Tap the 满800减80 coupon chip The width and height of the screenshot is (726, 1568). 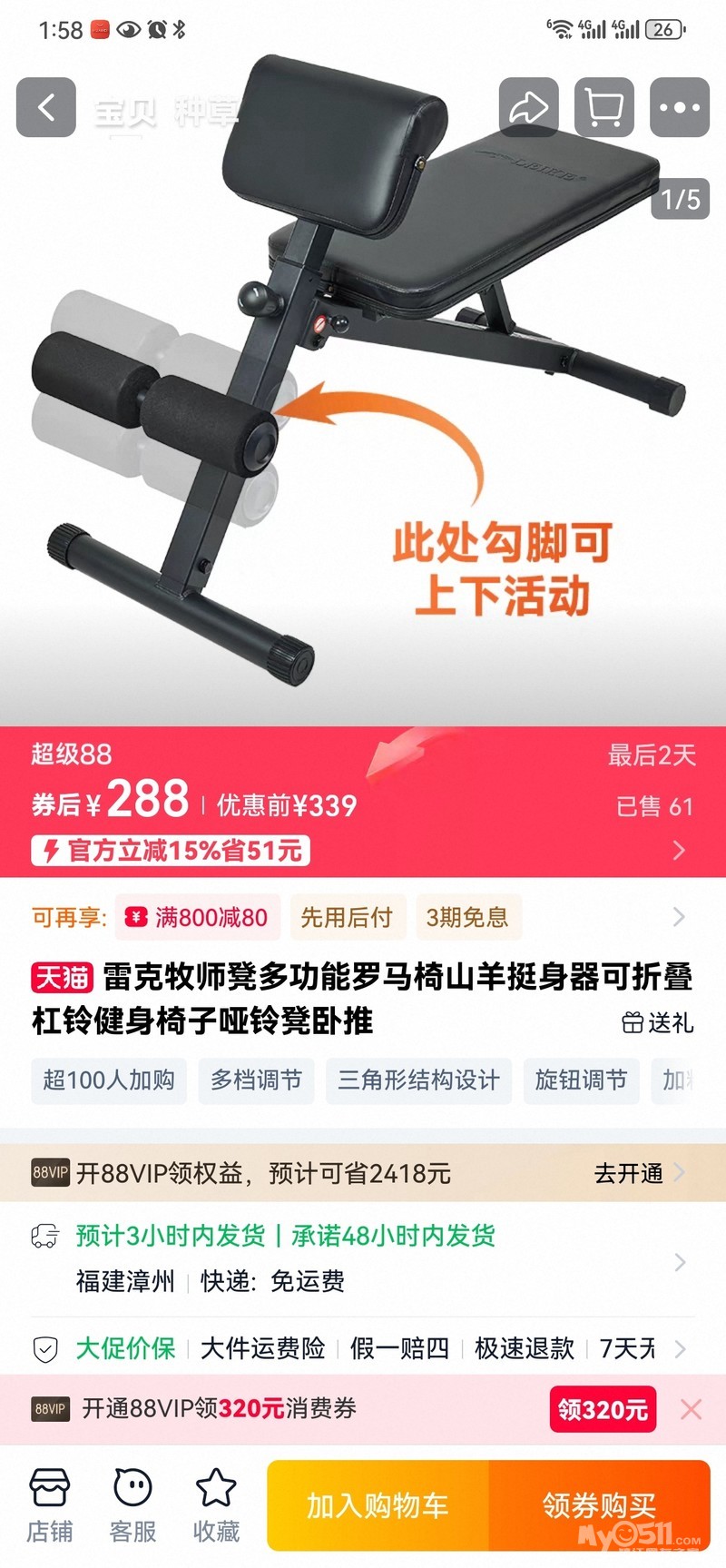pos(199,917)
